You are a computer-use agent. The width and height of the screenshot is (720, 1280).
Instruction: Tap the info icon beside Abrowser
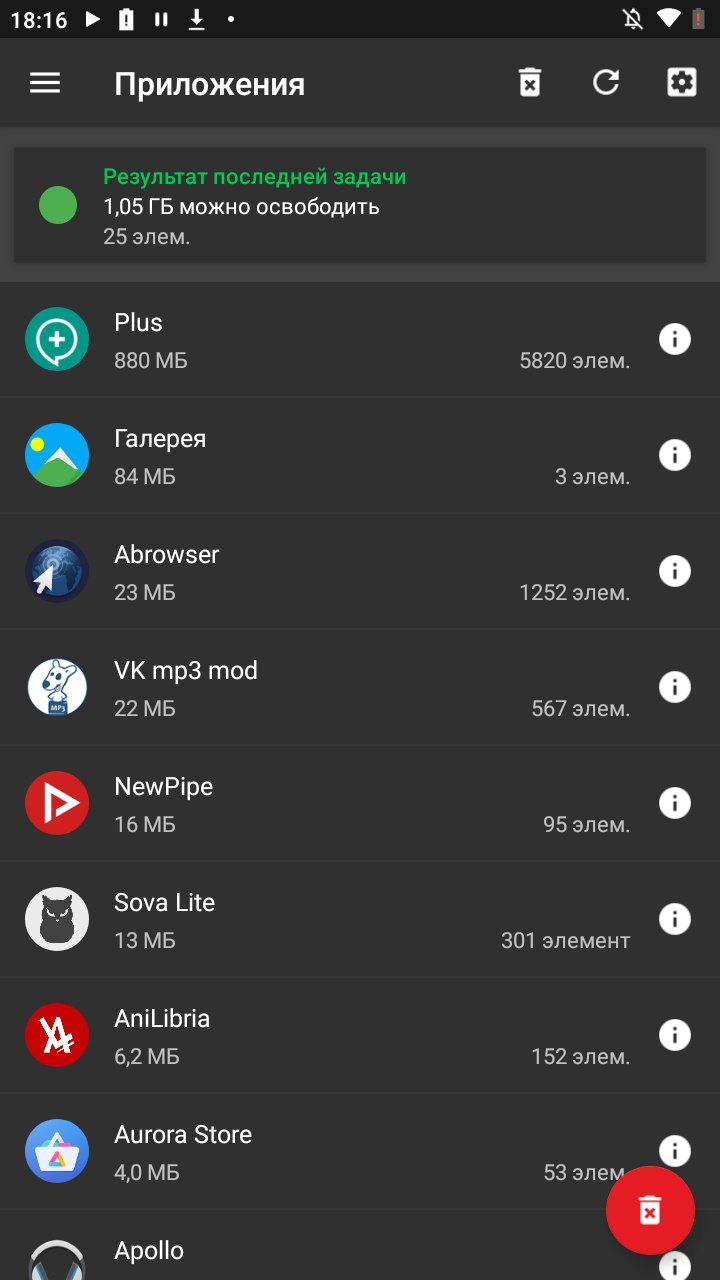[675, 571]
